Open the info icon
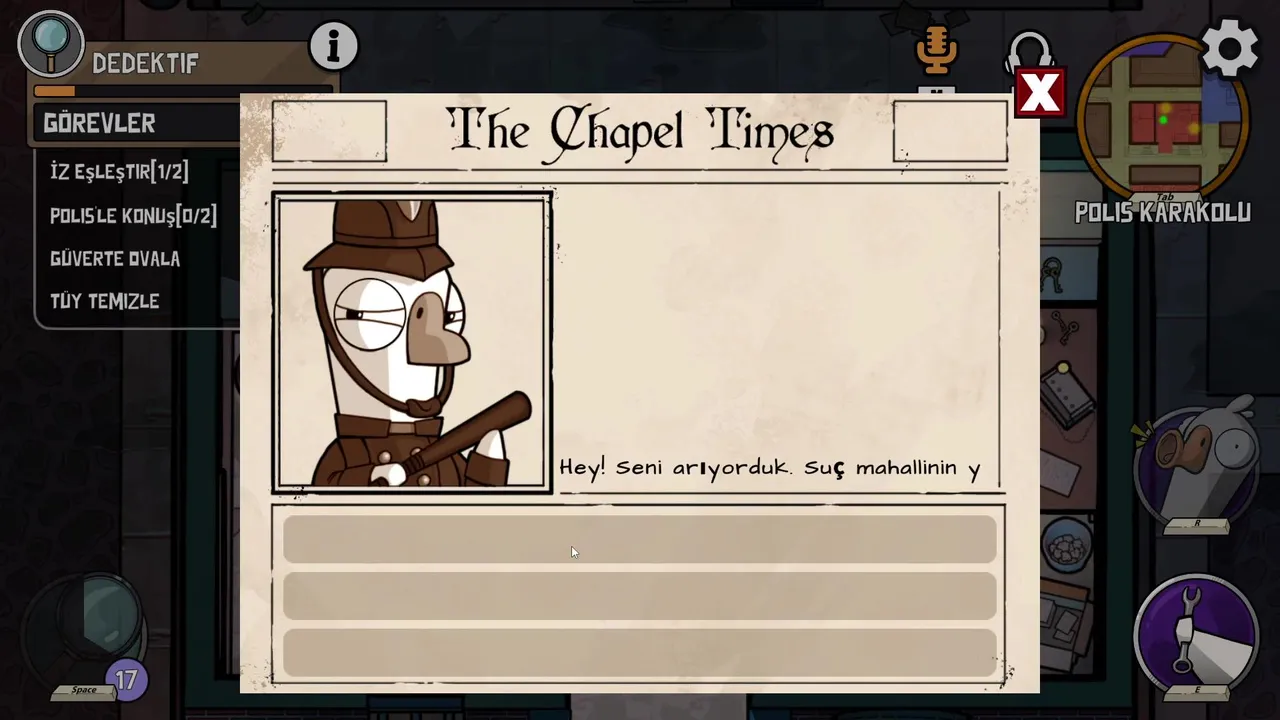This screenshot has width=1280, height=720. coord(334,46)
